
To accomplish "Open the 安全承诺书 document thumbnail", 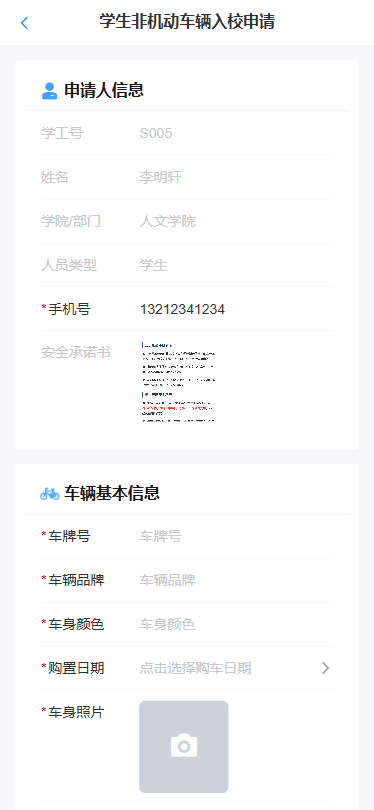I will coord(178,381).
